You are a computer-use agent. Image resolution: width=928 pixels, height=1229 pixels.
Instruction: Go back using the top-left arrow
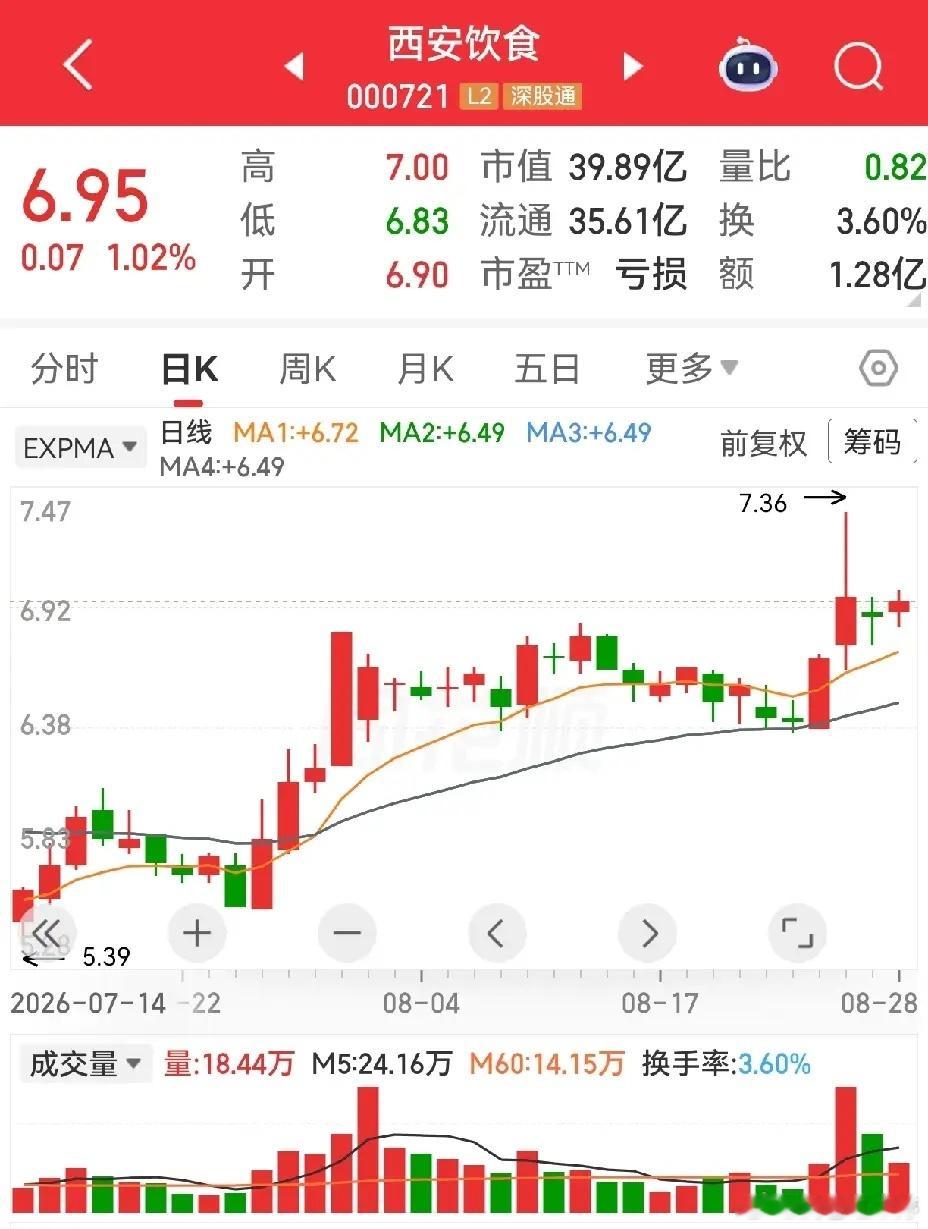[78, 67]
